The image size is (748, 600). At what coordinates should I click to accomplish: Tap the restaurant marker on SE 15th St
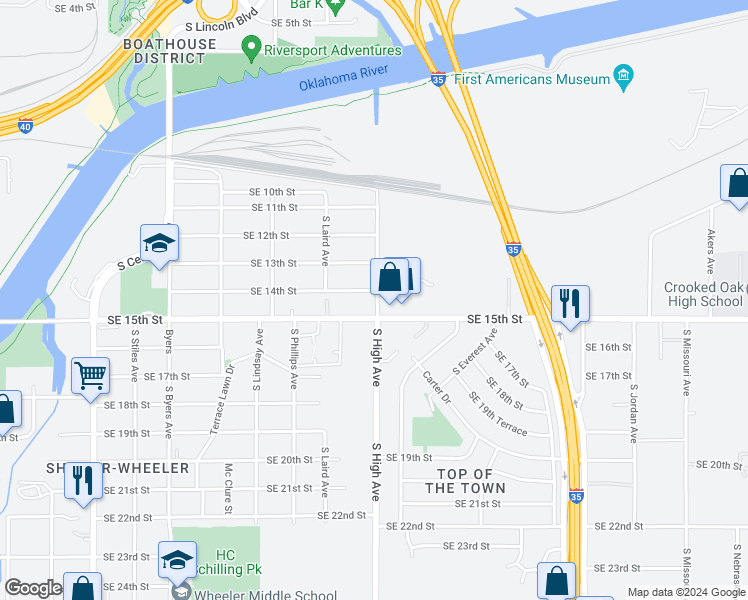(570, 303)
